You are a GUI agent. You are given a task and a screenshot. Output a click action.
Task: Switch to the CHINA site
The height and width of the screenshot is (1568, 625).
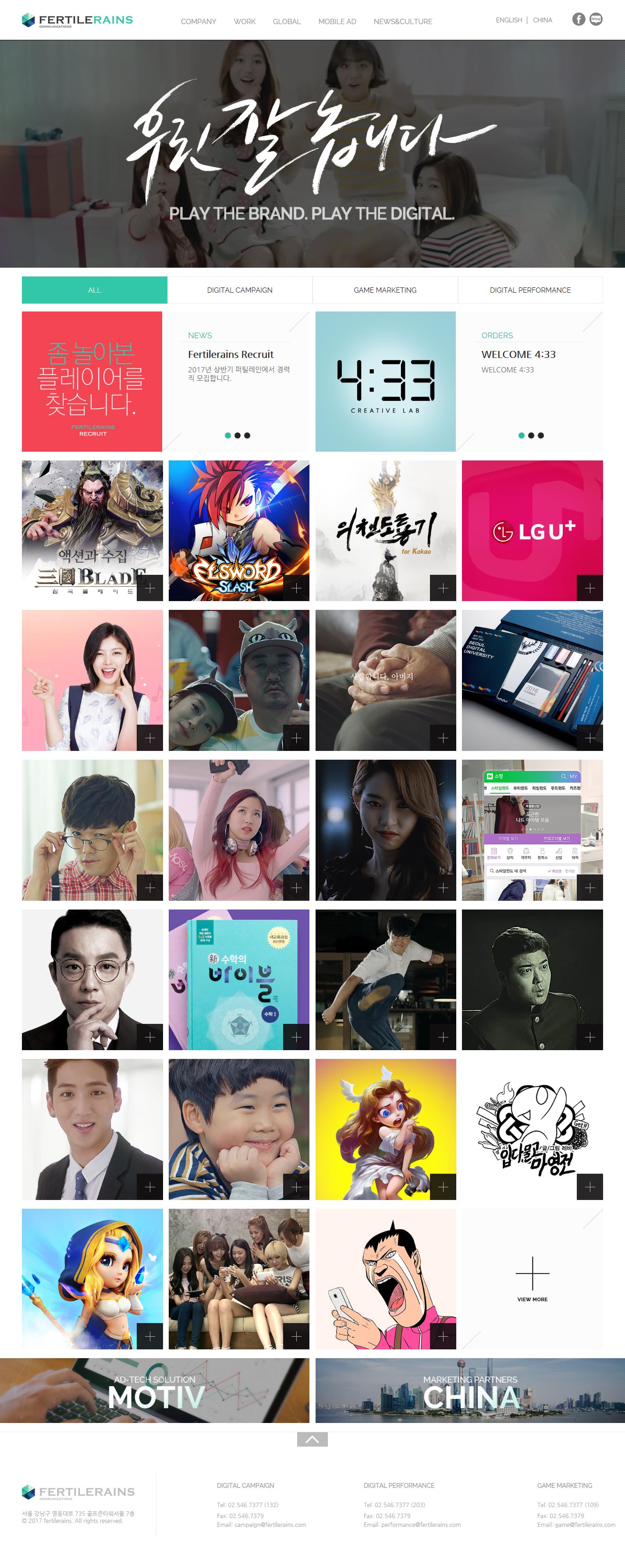pyautogui.click(x=542, y=20)
